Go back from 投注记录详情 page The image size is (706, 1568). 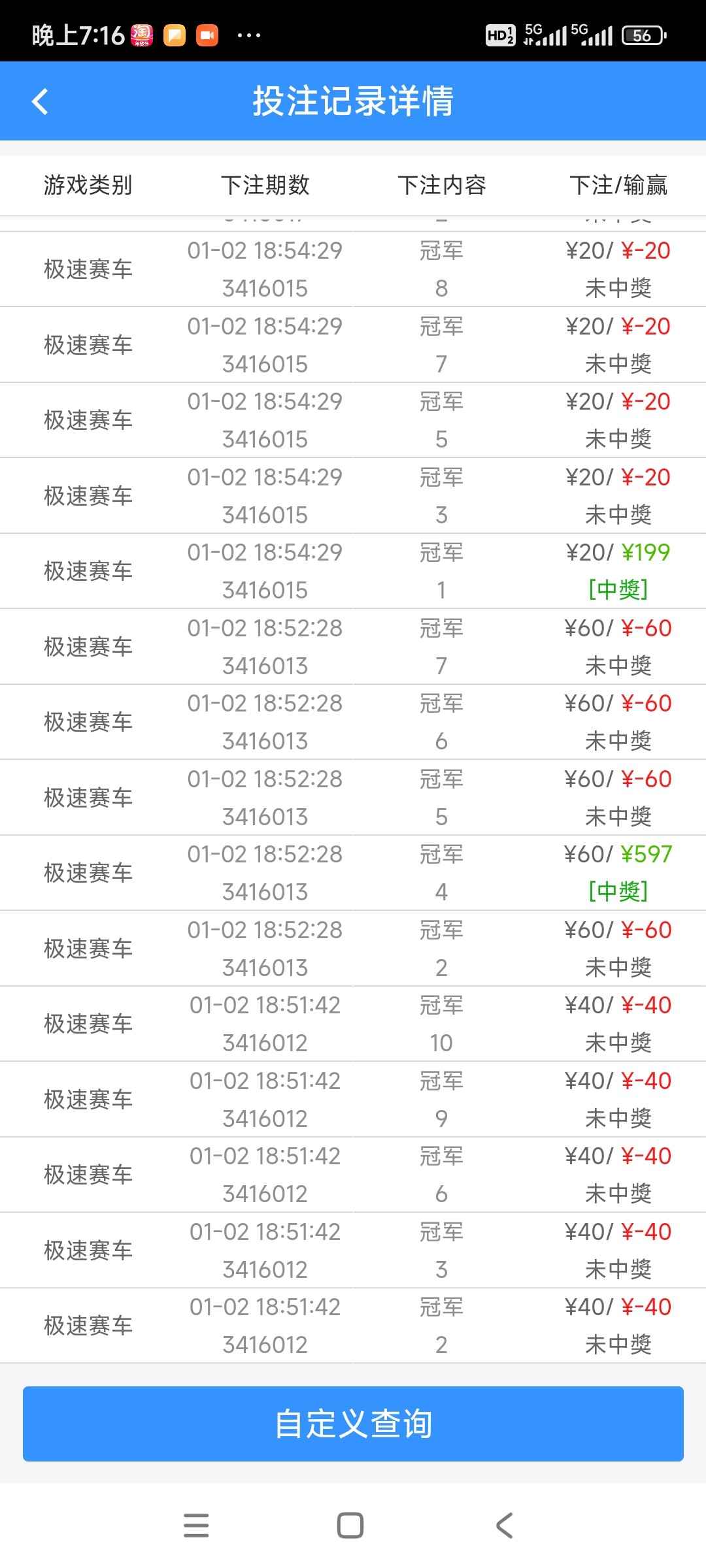click(x=41, y=102)
